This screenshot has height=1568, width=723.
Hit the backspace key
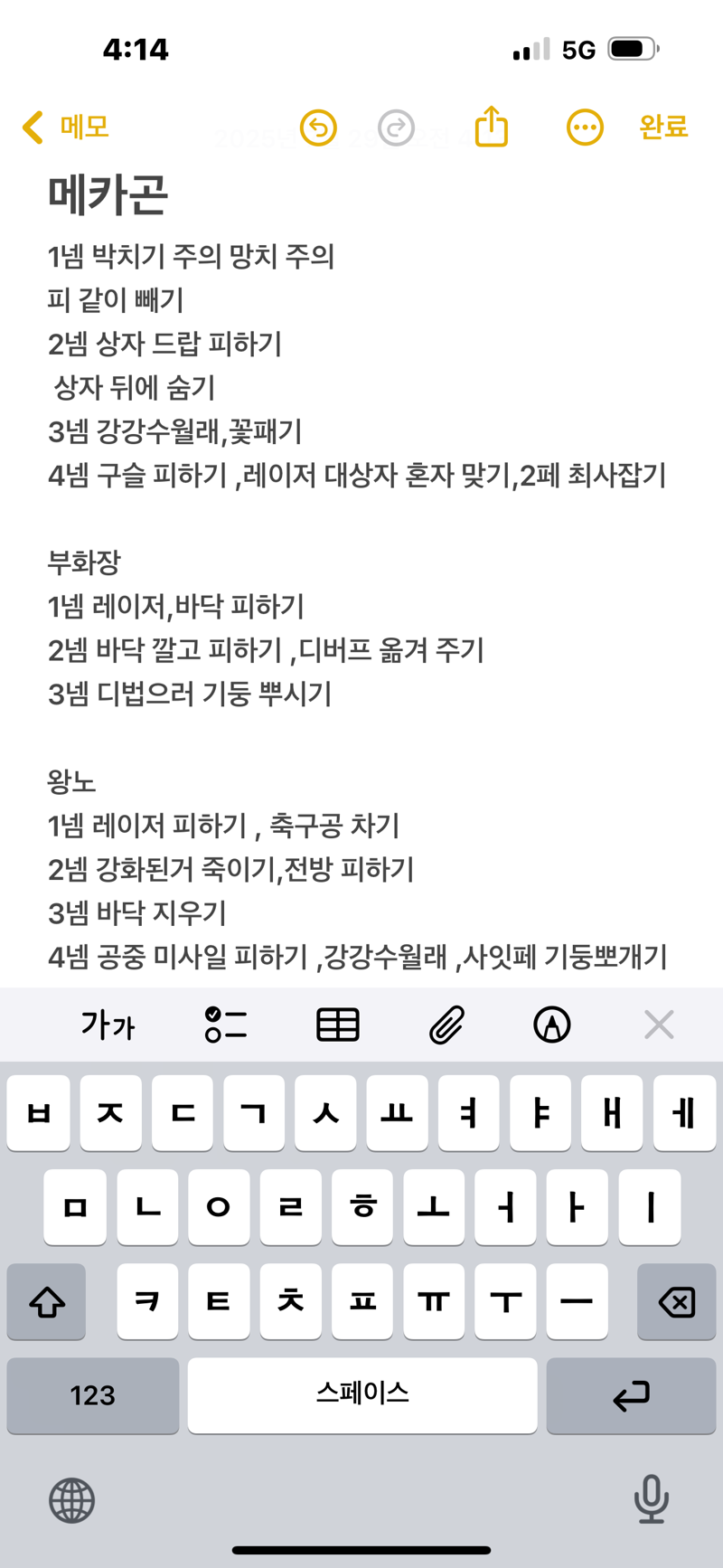[676, 1301]
